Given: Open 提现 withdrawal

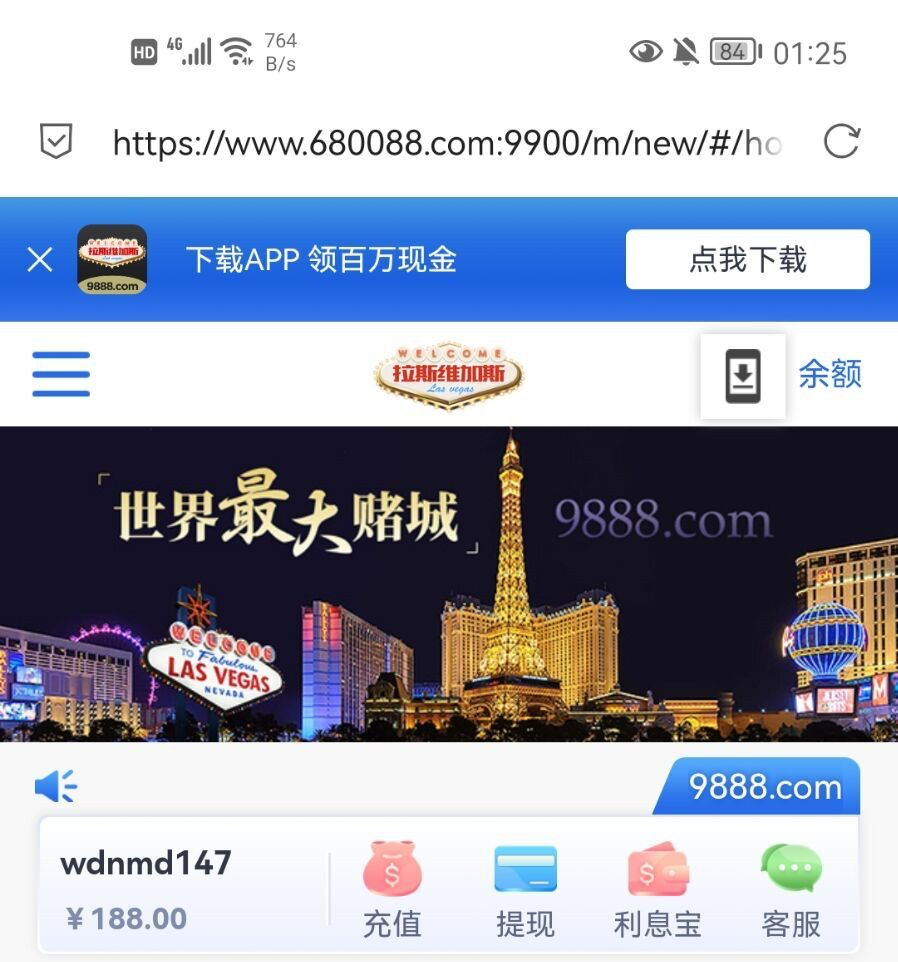Looking at the screenshot, I should 525,888.
